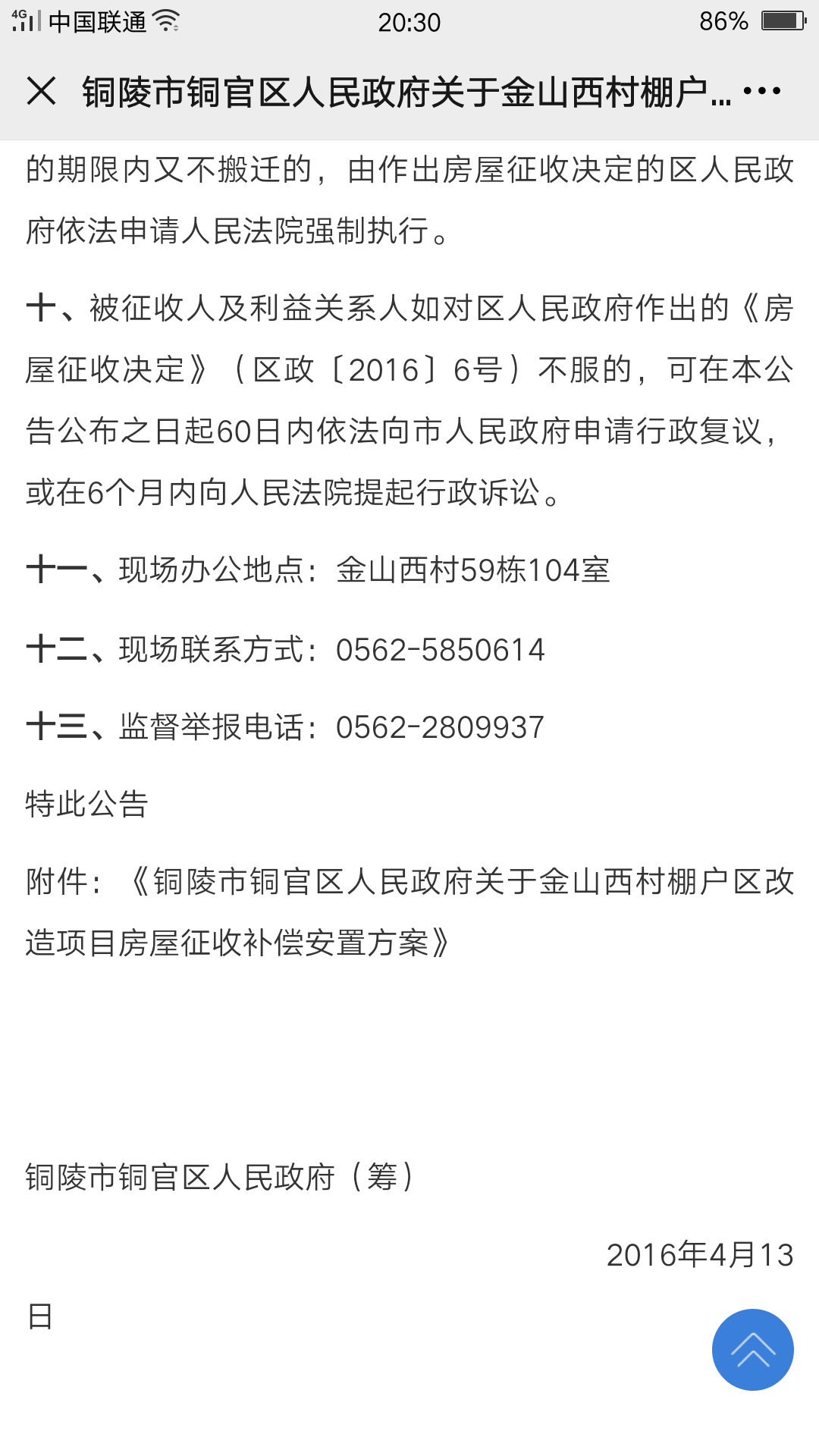
Task: Close the article page with the X
Action: [41, 91]
